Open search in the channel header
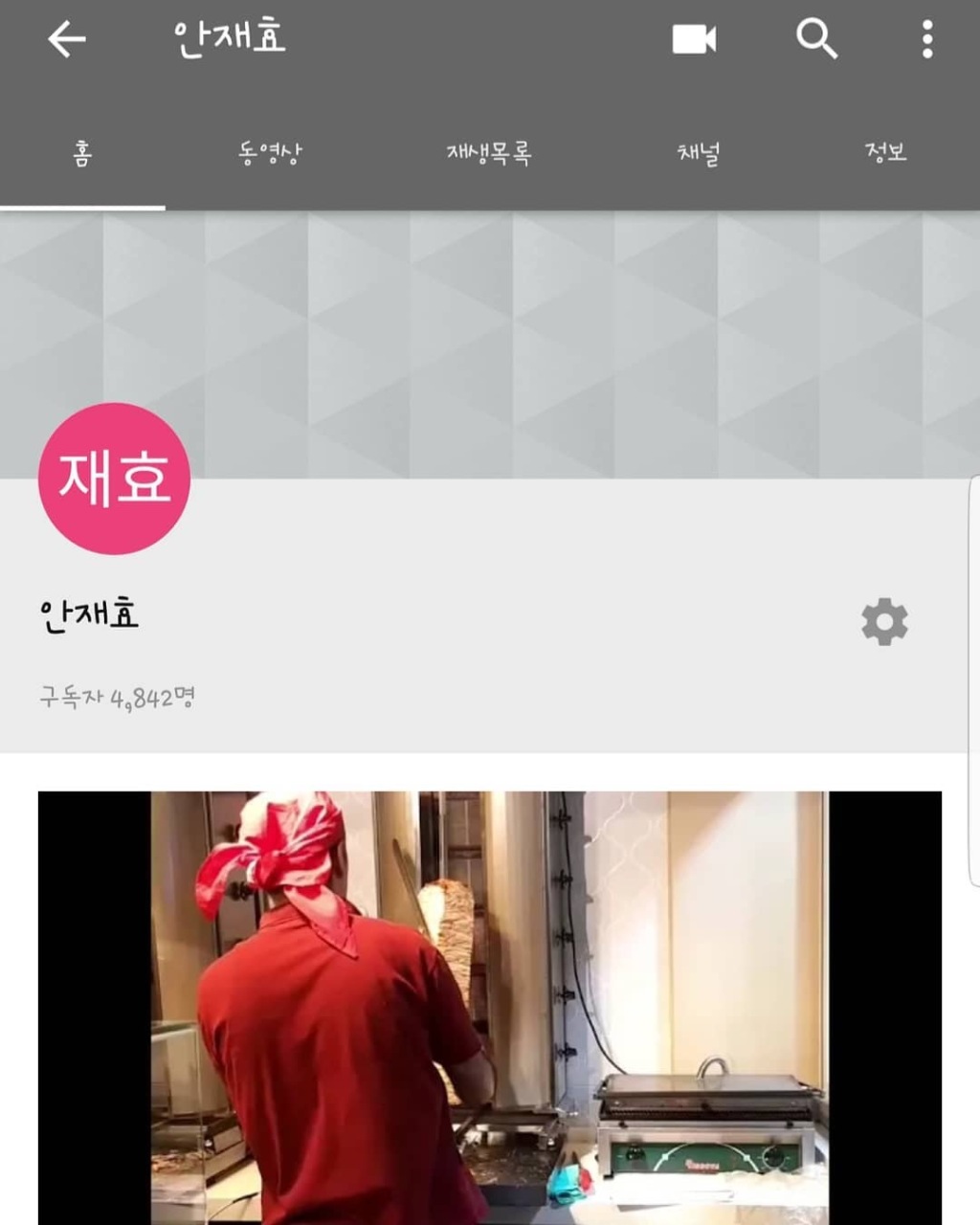This screenshot has height=1225, width=980. click(816, 40)
